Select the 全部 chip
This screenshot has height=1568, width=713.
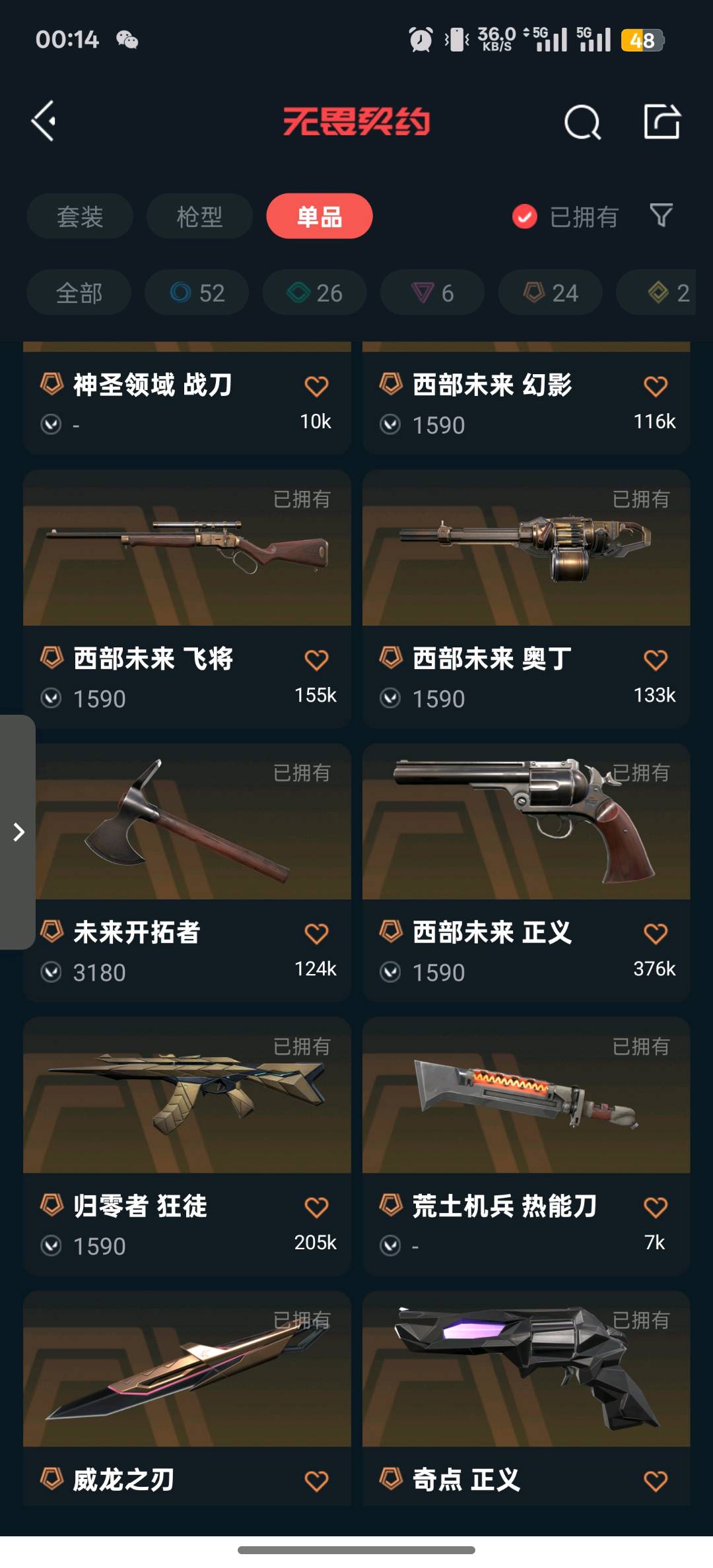(79, 292)
